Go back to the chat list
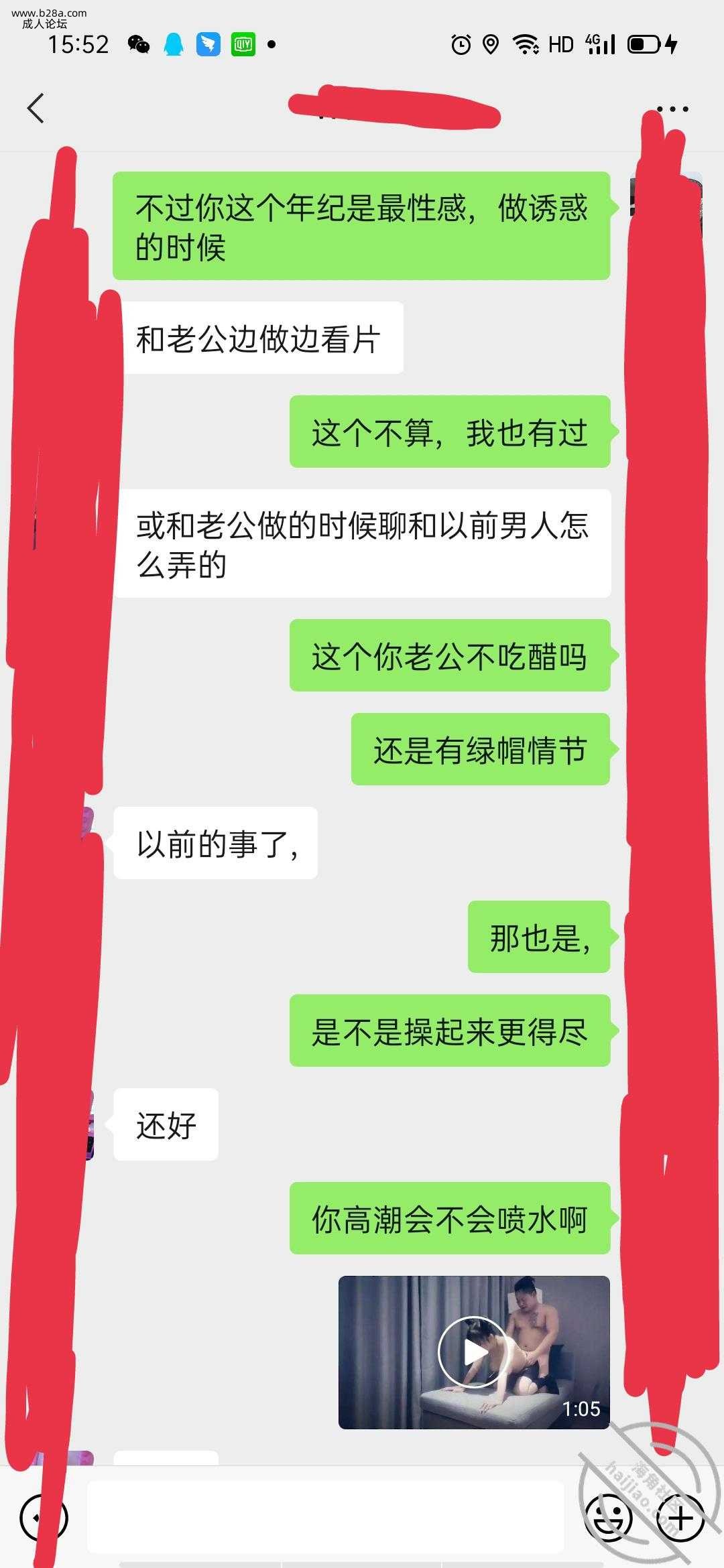 (x=36, y=109)
